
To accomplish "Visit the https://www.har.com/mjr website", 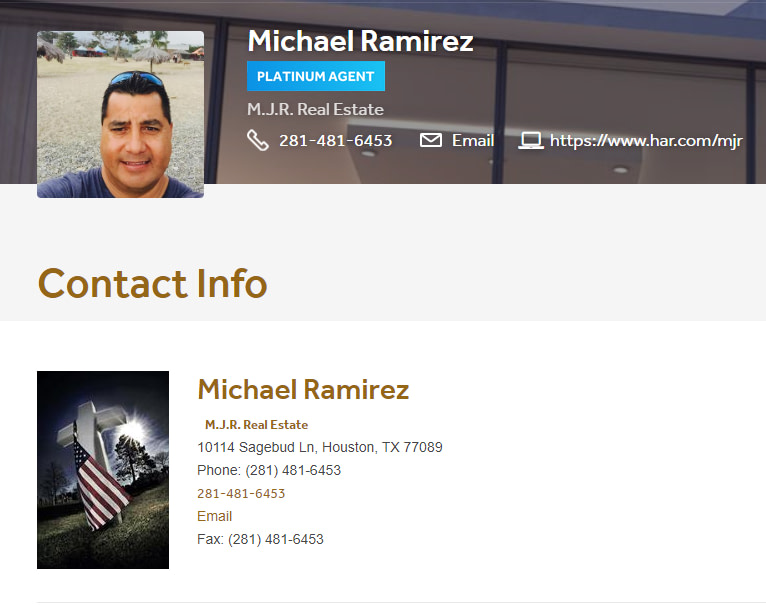I will [645, 141].
